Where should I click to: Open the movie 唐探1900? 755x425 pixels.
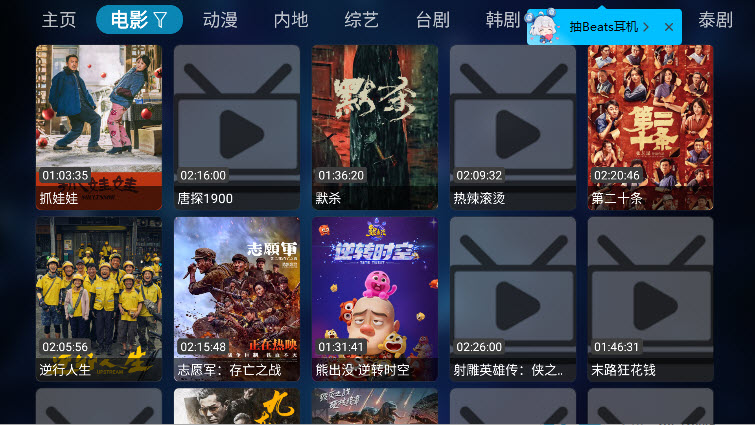[x=237, y=127]
